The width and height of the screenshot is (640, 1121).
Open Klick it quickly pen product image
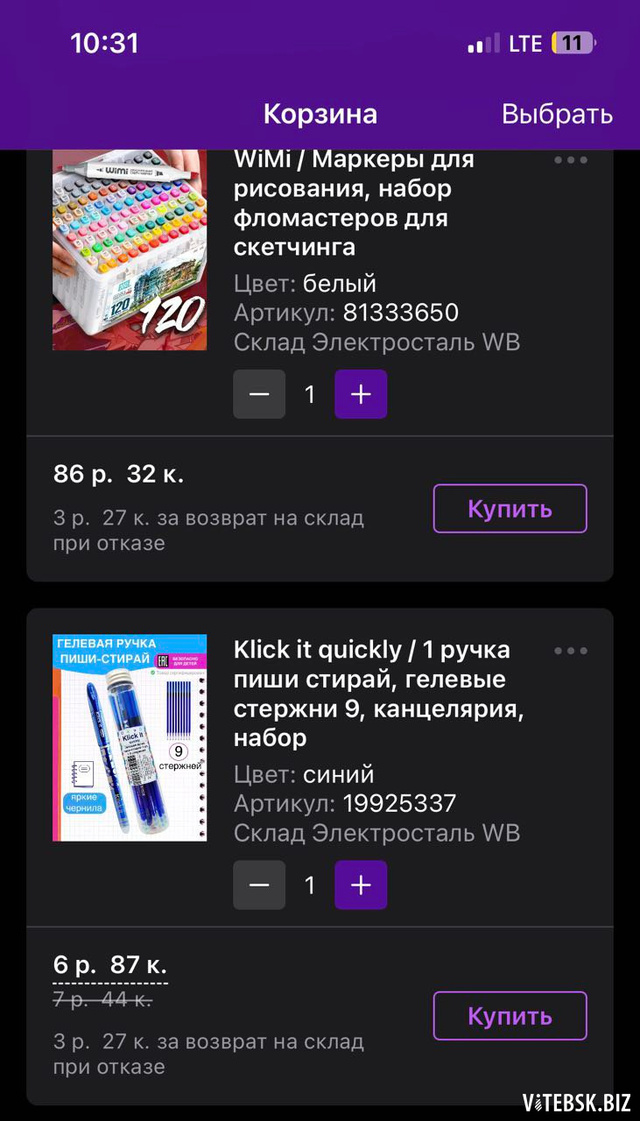pos(130,738)
